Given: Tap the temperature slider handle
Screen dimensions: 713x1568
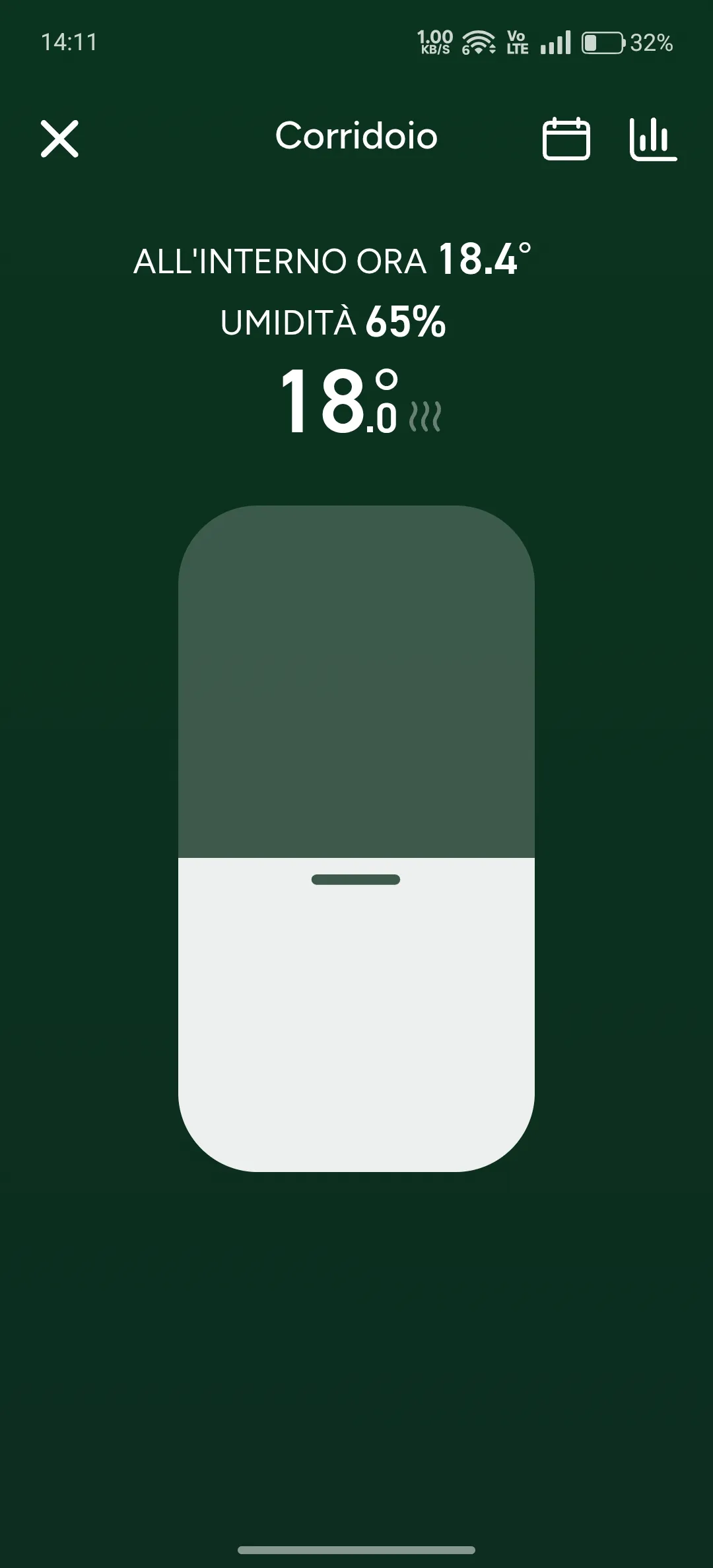Looking at the screenshot, I should 356,879.
